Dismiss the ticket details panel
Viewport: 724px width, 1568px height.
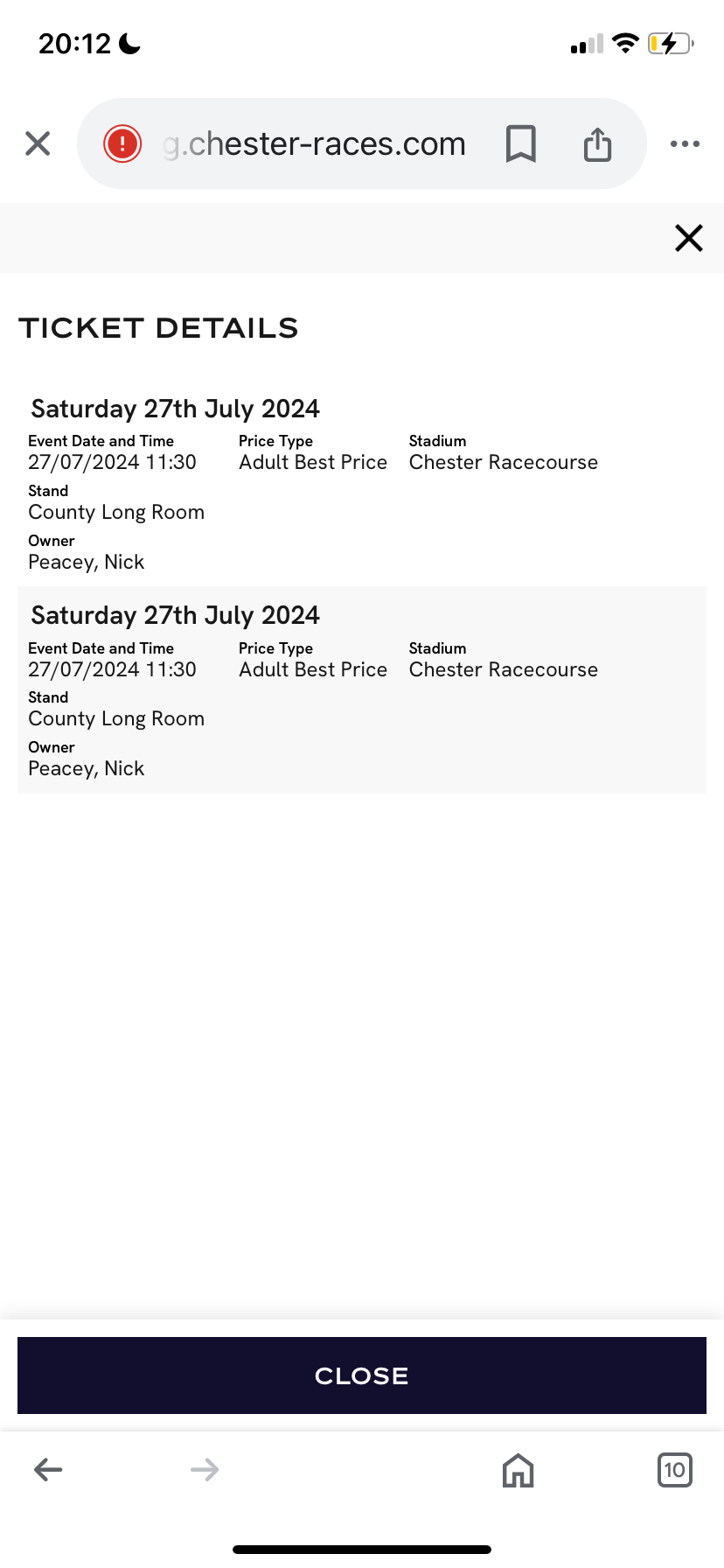(x=689, y=238)
